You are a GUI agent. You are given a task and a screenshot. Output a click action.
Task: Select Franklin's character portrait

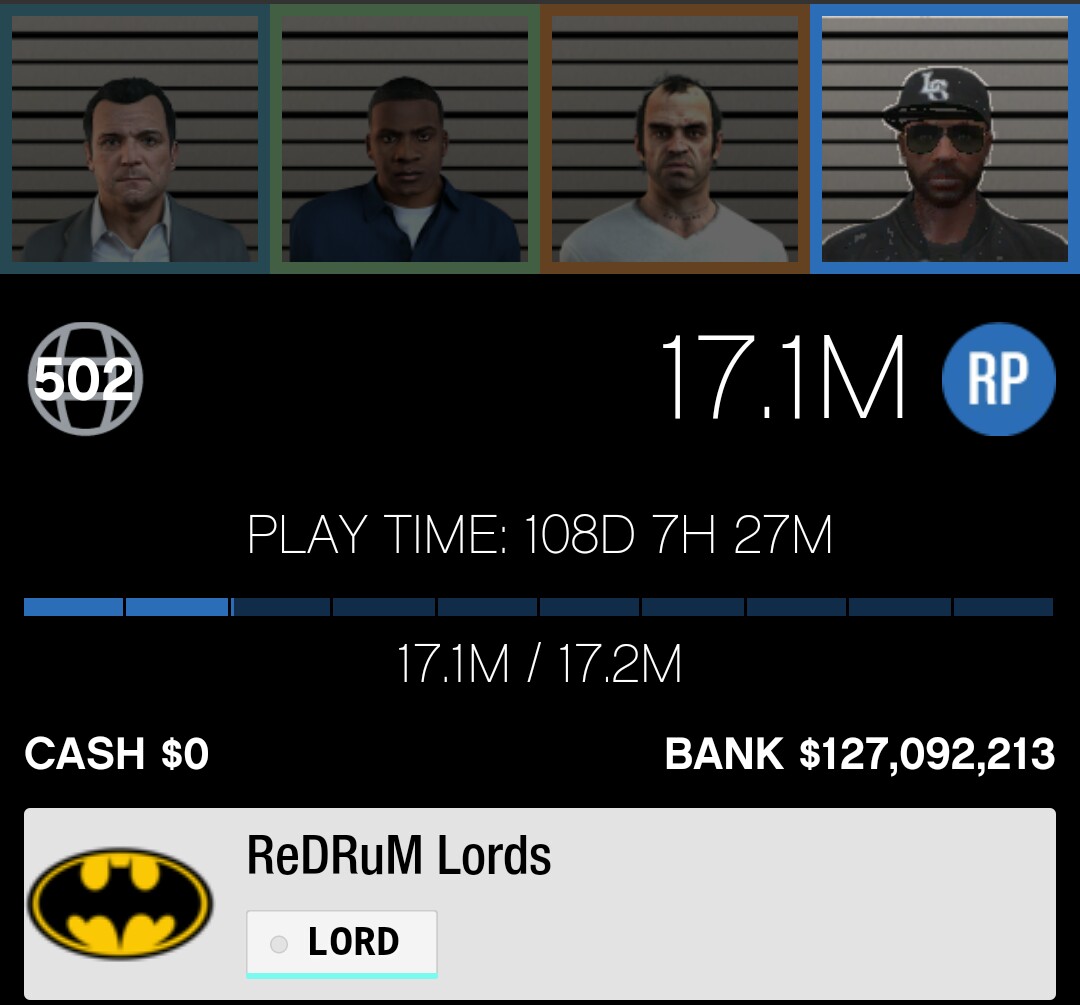(x=405, y=138)
